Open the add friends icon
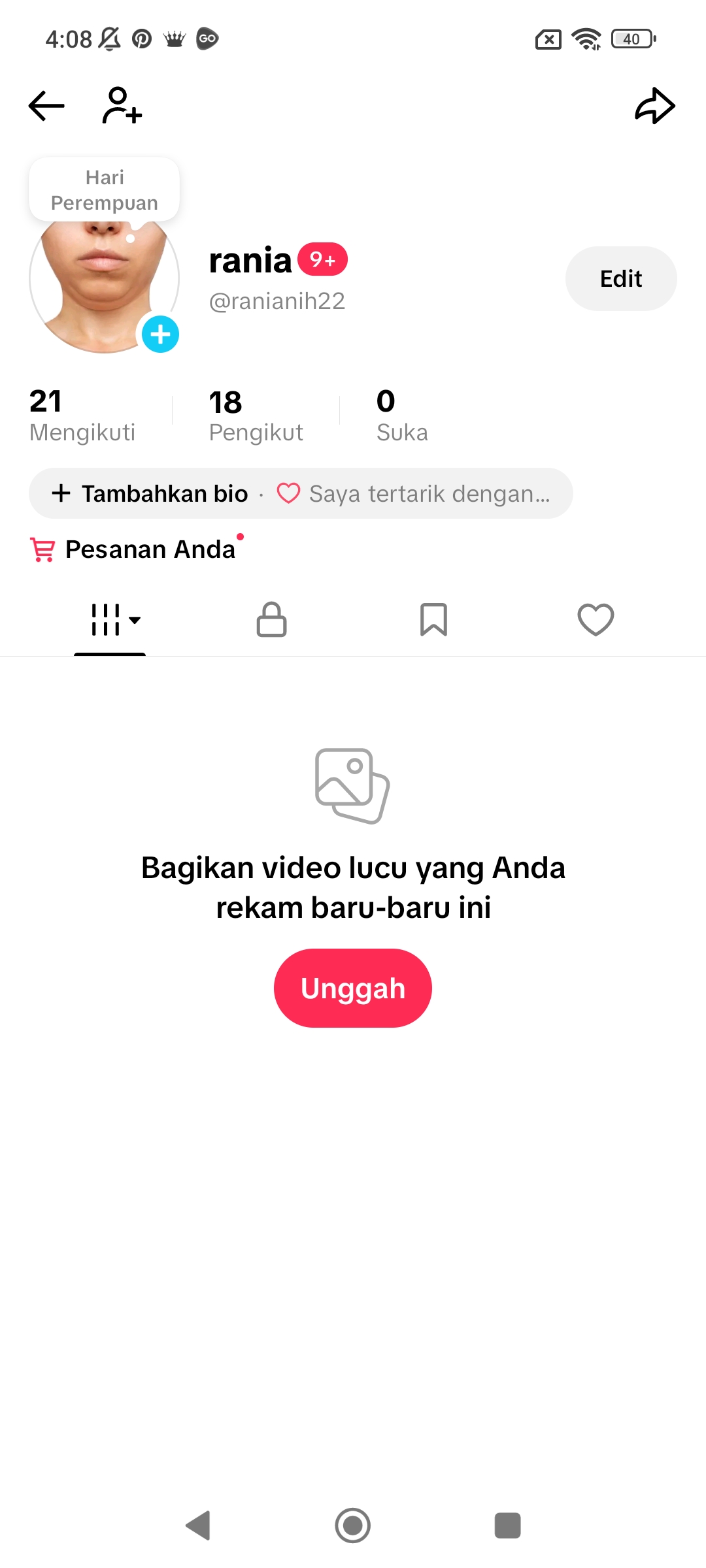Image resolution: width=706 pixels, height=1568 pixels. point(122,106)
